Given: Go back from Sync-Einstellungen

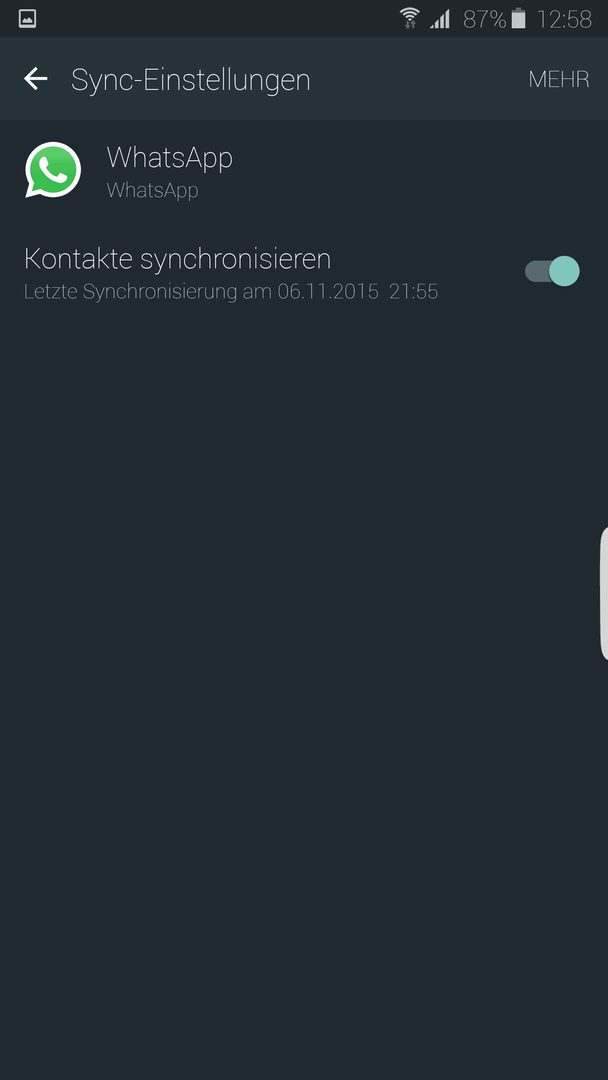Looking at the screenshot, I should pyautogui.click(x=36, y=79).
